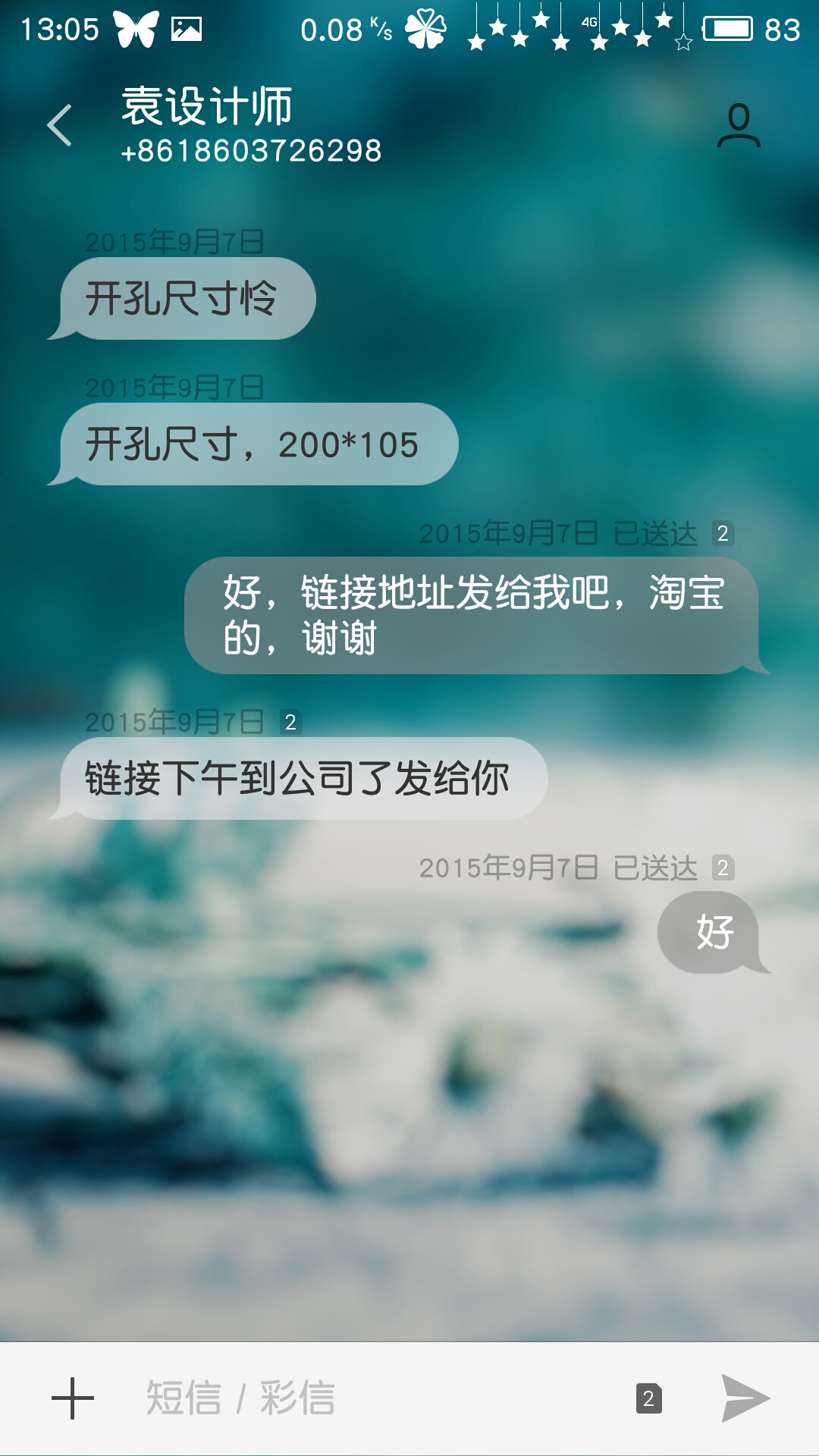Open contact details for 袁设计师
Image resolution: width=819 pixels, height=1456 pixels.
[x=739, y=125]
